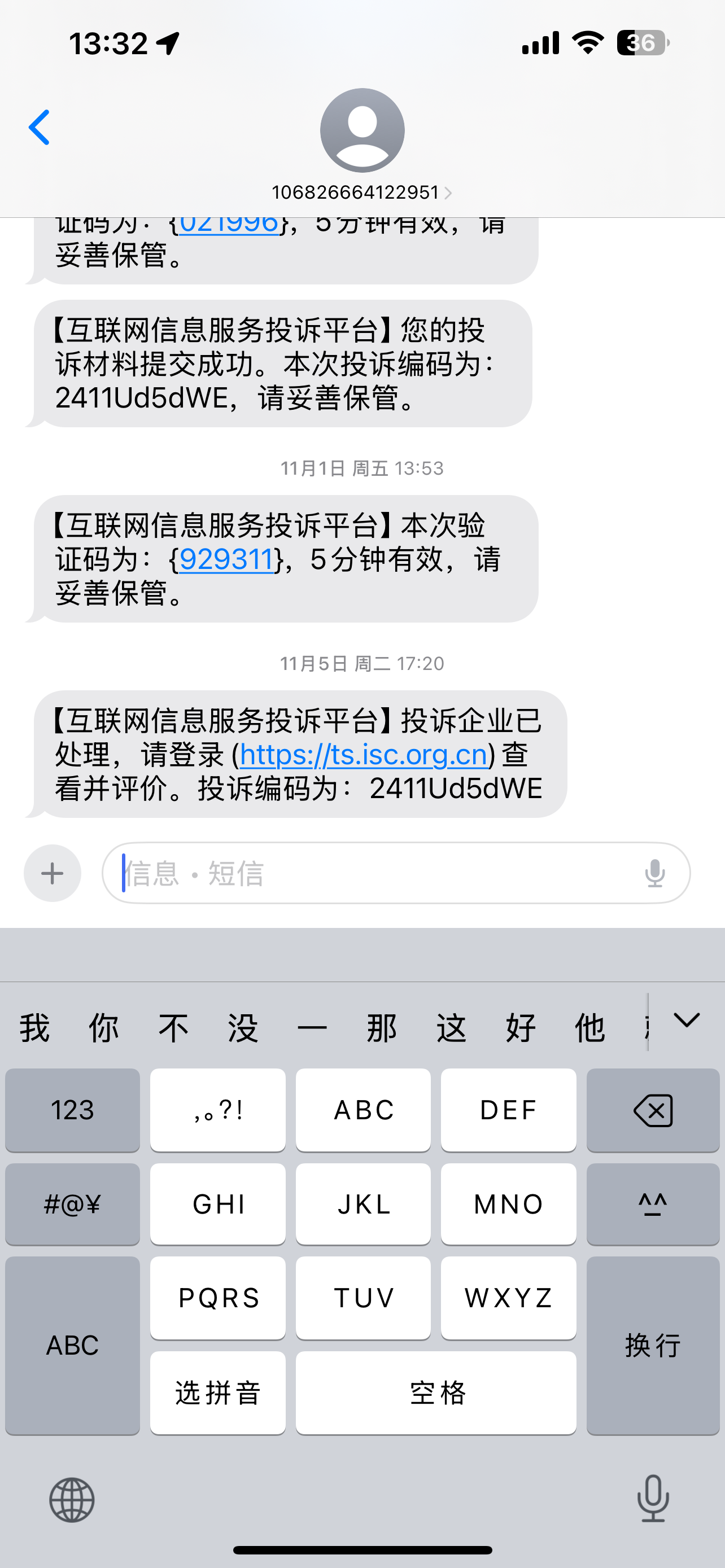Open the emoticon ^_^ key
725x1568 pixels.
(x=653, y=1204)
